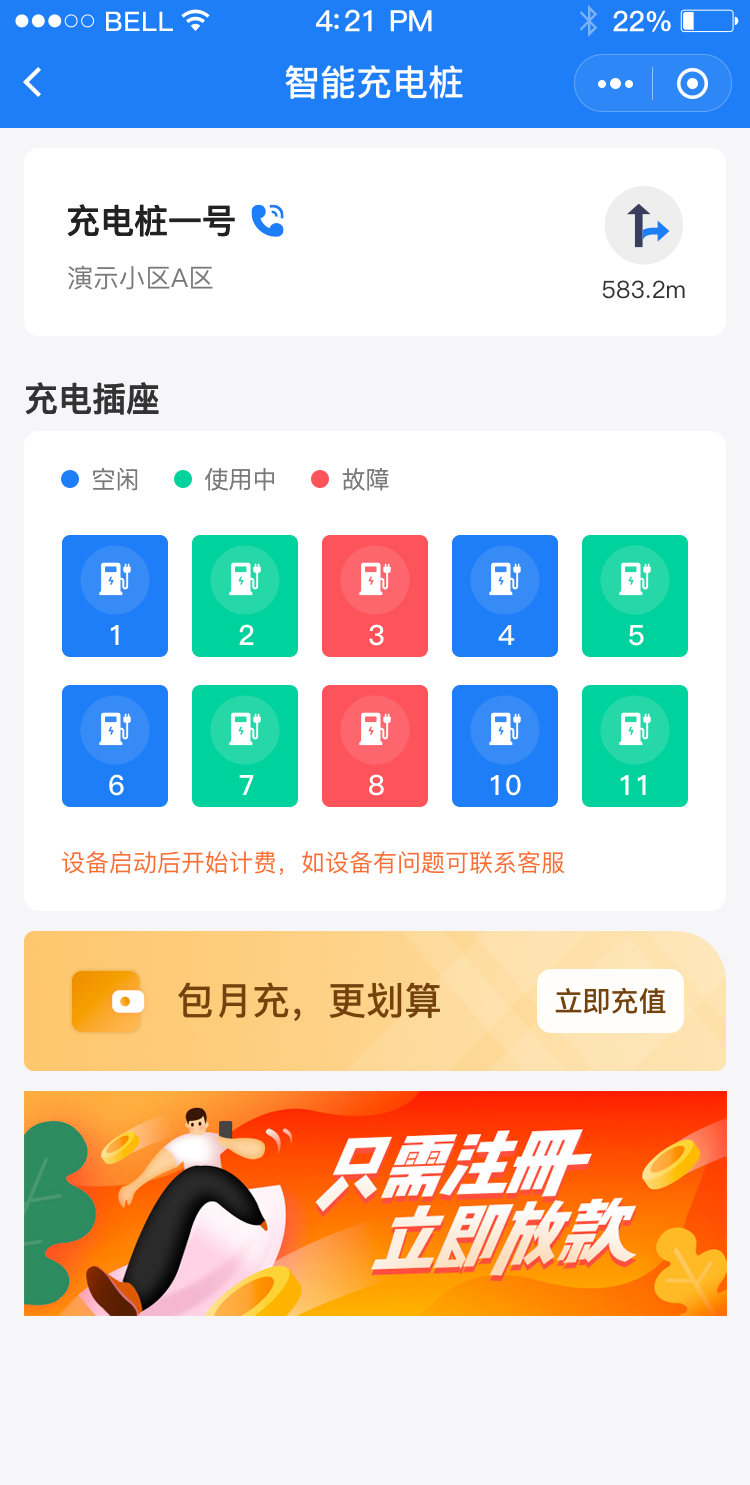Image resolution: width=750 pixels, height=1485 pixels.
Task: Call the charging station phone icon
Action: 267,221
